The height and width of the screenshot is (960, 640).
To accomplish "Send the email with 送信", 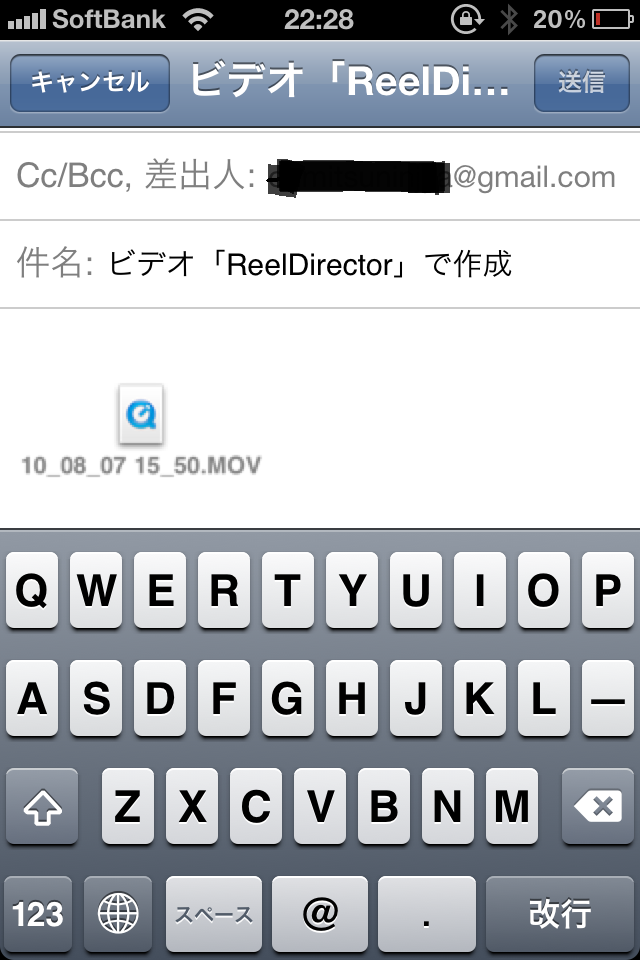I will (x=581, y=82).
